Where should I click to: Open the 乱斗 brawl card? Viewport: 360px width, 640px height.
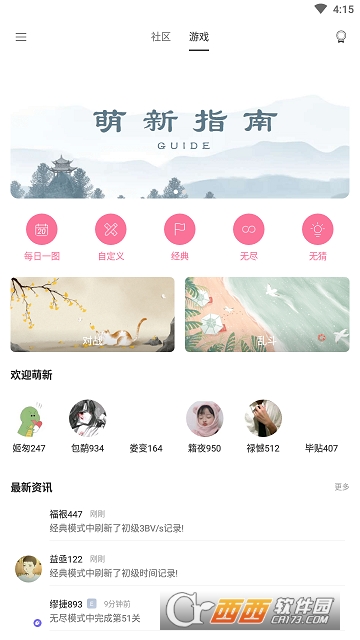(267, 314)
